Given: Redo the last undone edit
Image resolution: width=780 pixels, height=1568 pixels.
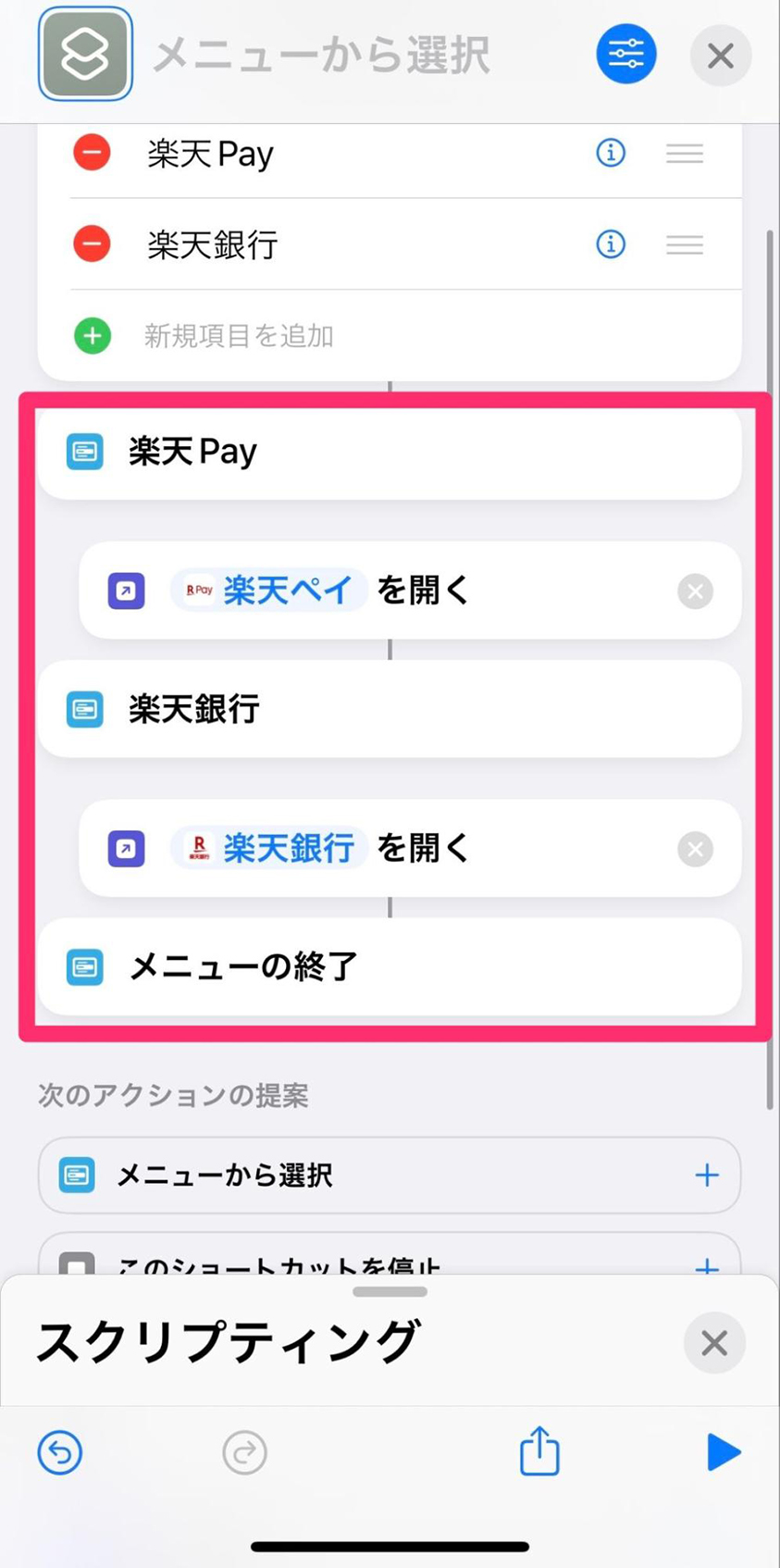Looking at the screenshot, I should [x=244, y=1452].
